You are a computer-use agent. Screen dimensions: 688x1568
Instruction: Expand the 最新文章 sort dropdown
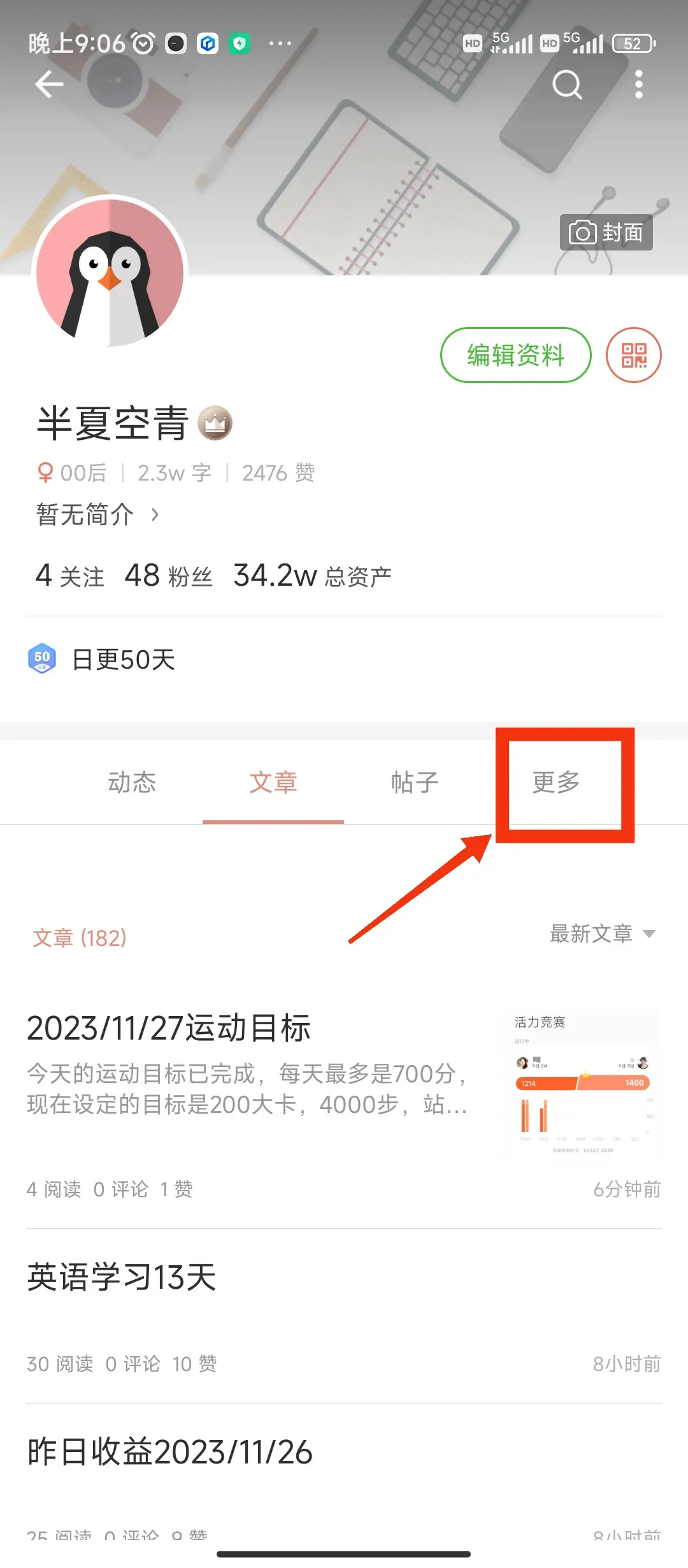(602, 934)
